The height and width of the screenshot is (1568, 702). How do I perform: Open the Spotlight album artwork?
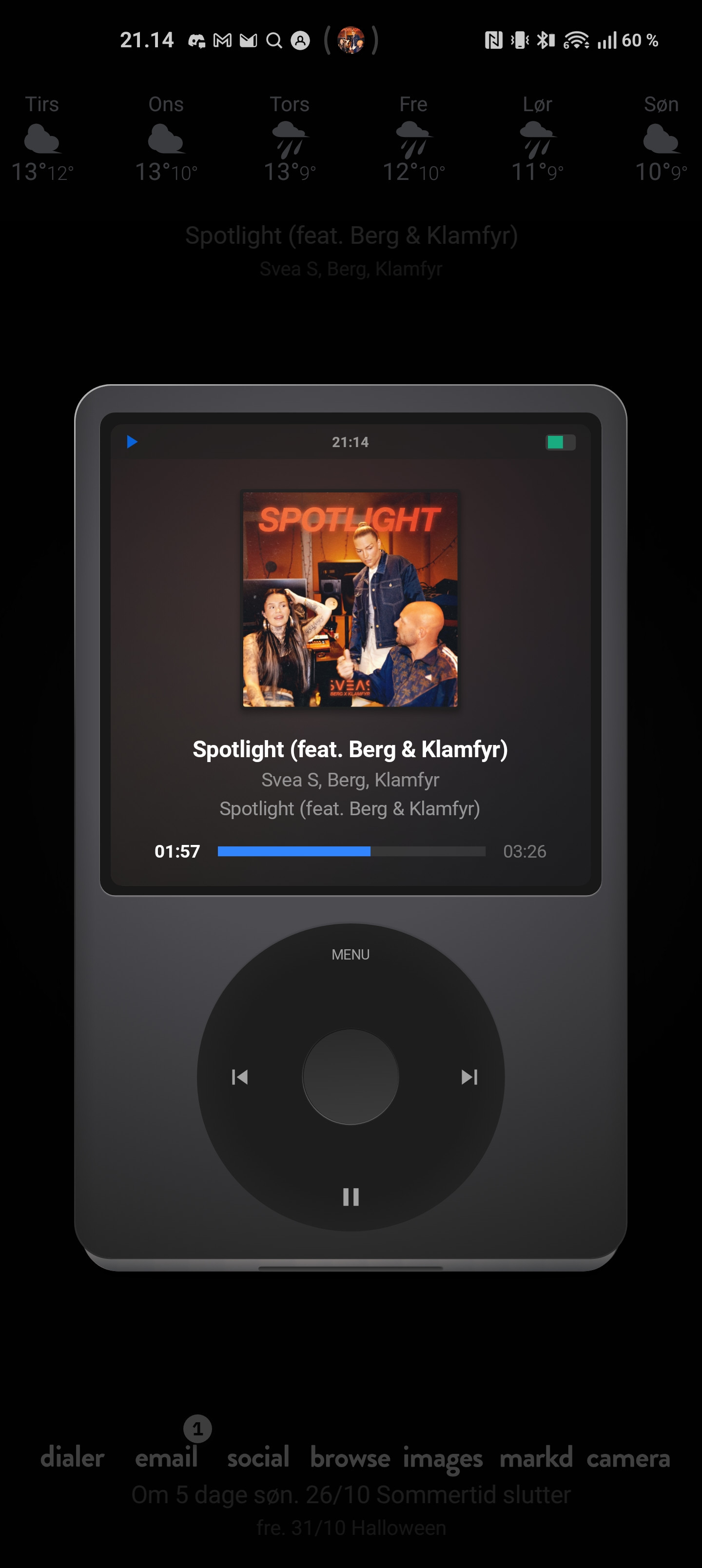click(350, 599)
